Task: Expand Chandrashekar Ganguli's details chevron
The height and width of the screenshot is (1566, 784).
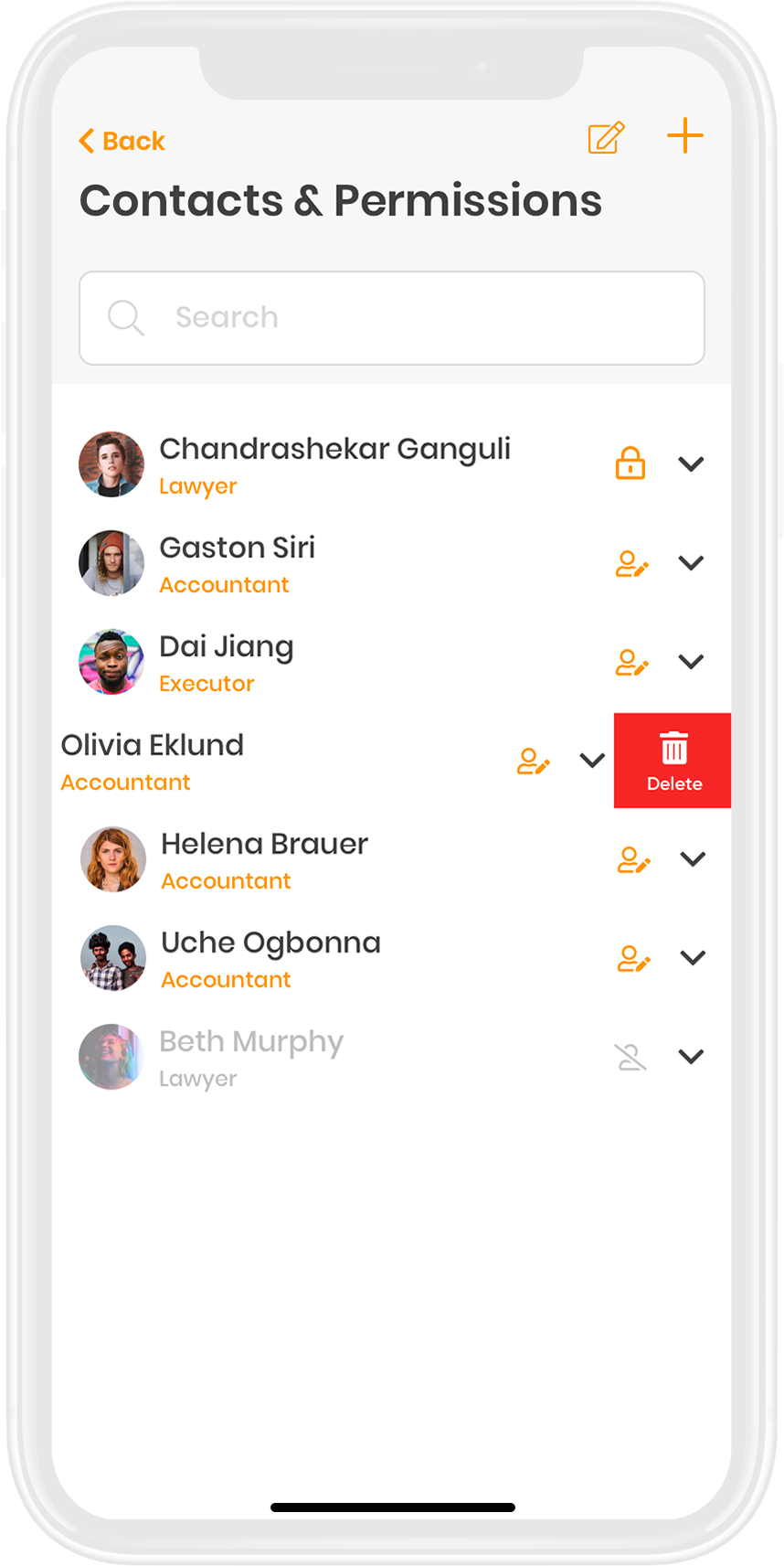Action: point(691,463)
